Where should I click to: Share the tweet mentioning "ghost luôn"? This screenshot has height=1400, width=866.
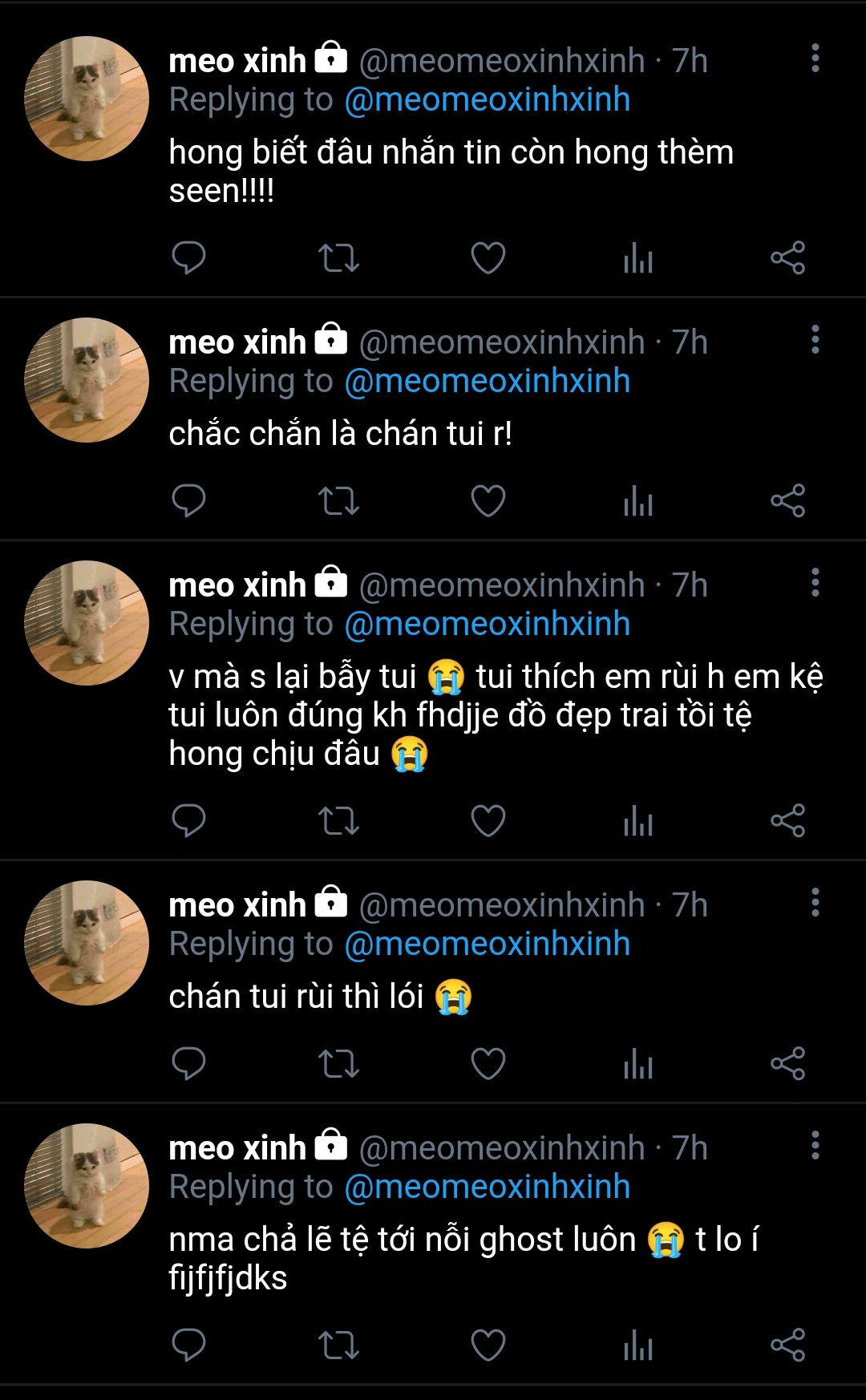(787, 1345)
